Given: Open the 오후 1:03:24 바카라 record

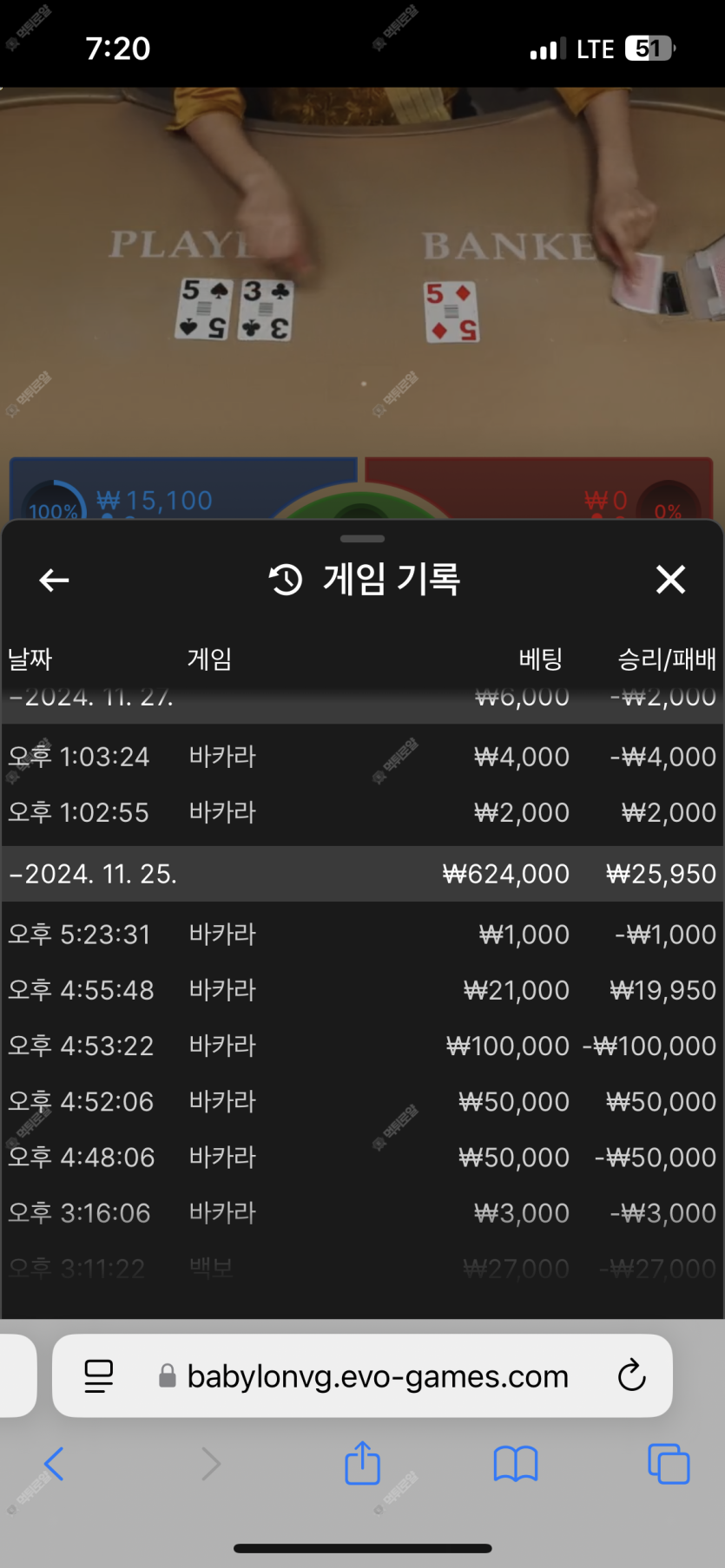Looking at the screenshot, I should (x=362, y=757).
